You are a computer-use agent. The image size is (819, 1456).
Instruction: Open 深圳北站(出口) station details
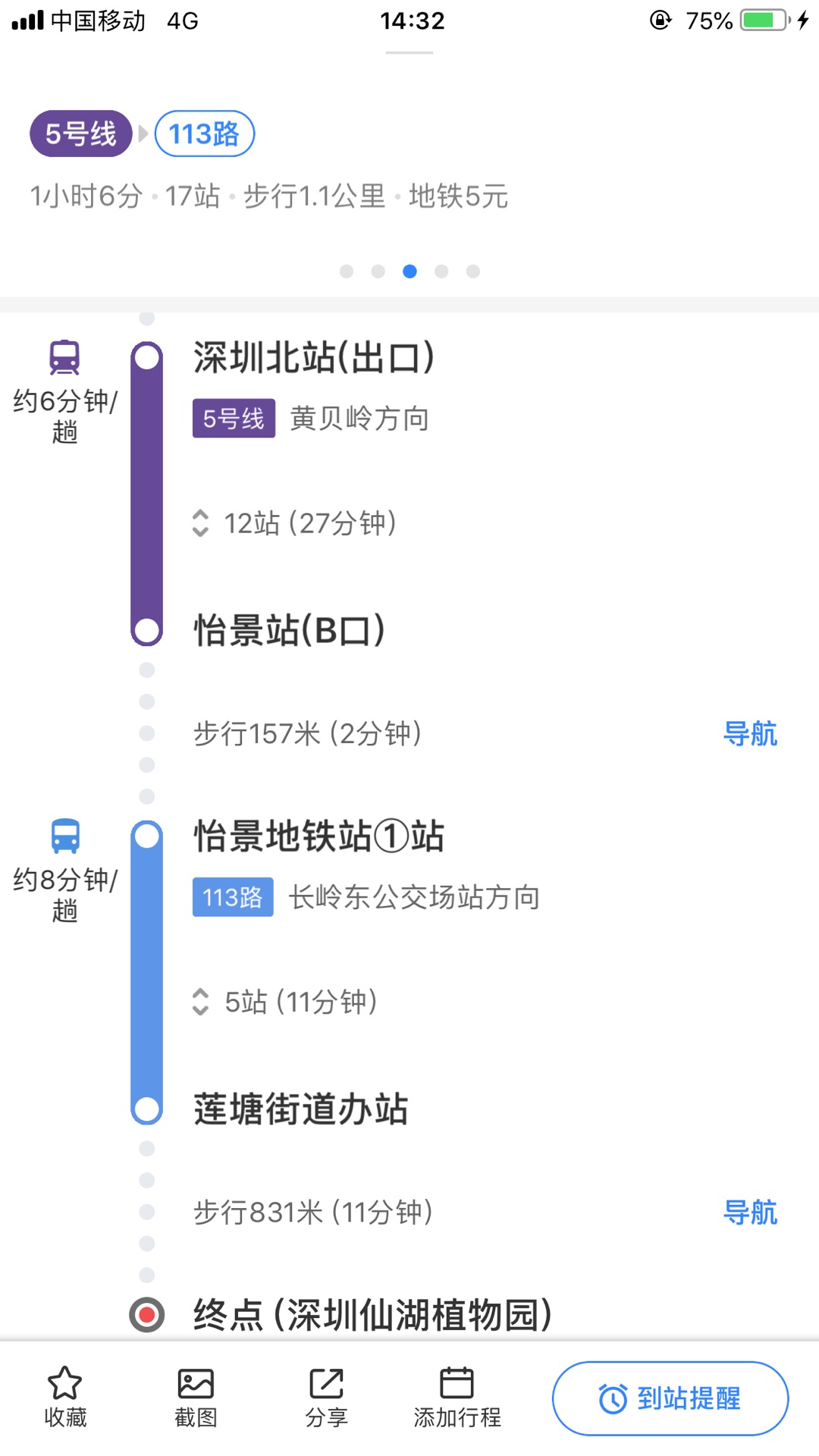tap(314, 357)
